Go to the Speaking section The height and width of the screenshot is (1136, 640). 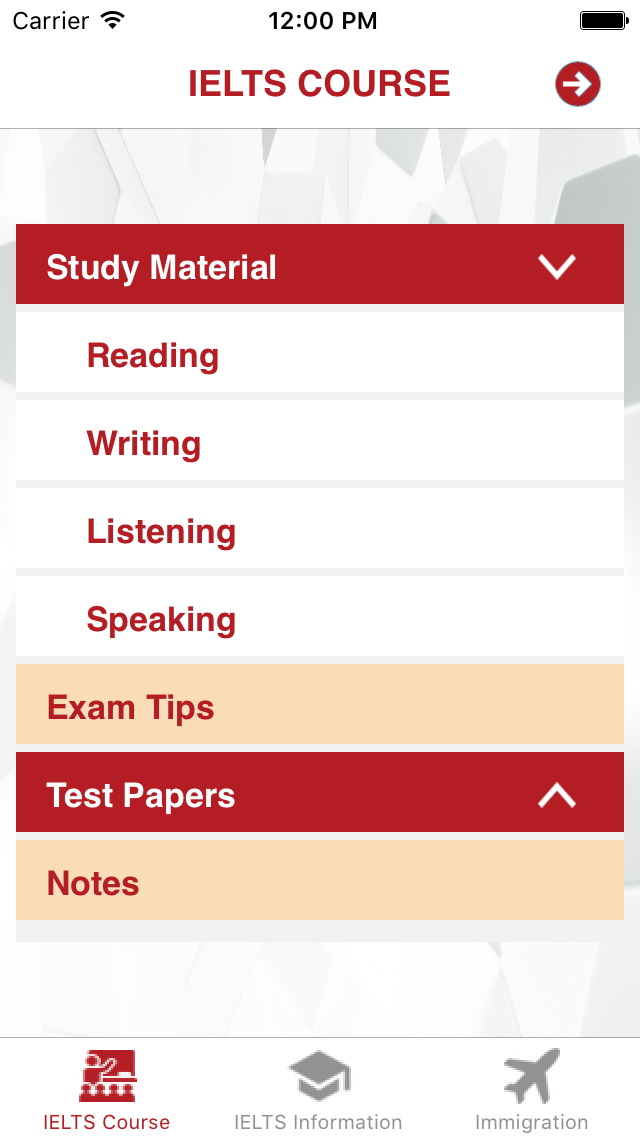click(320, 620)
